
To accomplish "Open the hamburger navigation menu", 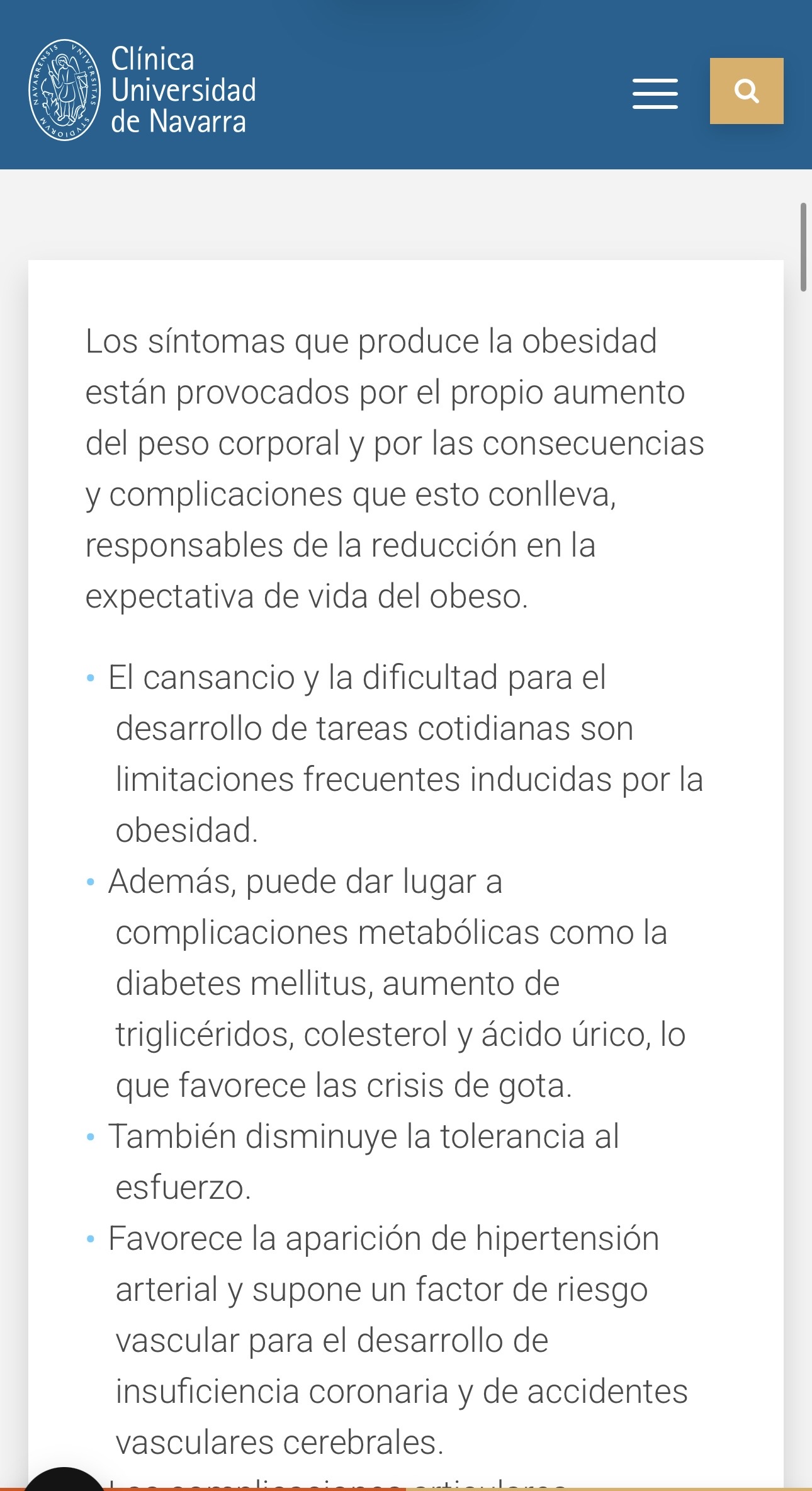I will pos(655,94).
